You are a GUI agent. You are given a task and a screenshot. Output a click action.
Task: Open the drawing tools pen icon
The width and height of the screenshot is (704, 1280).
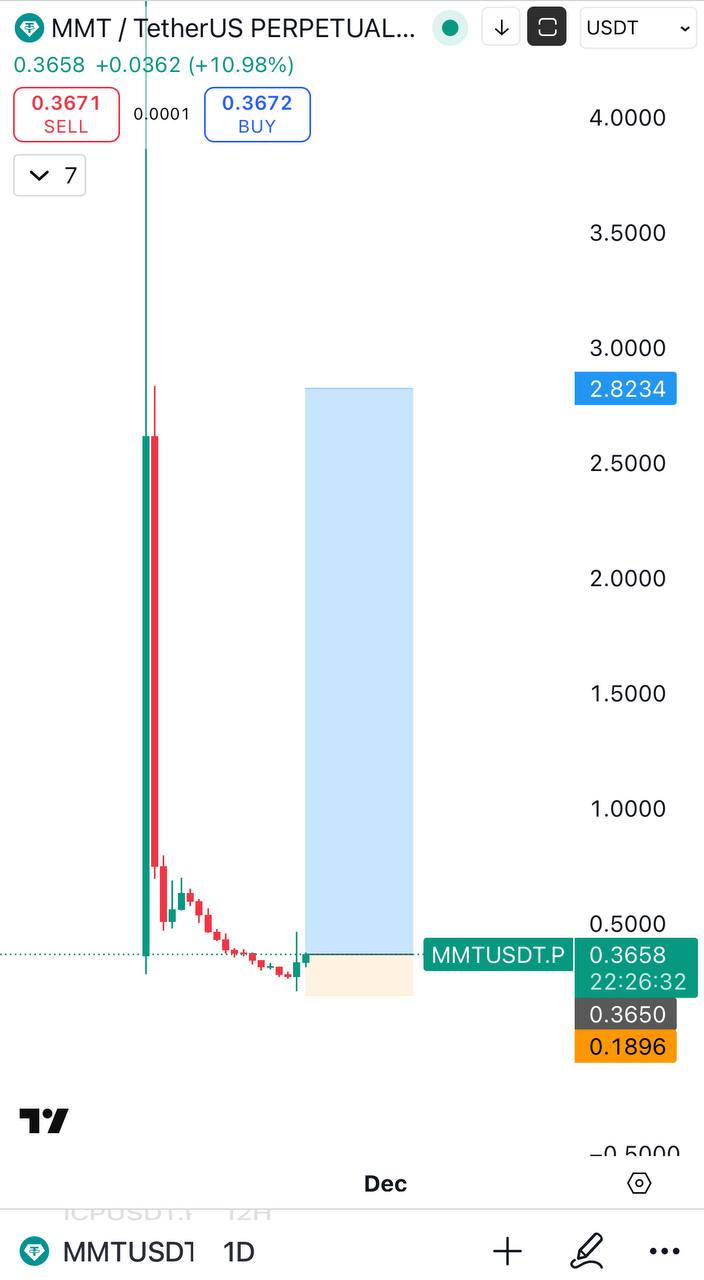(586, 1251)
